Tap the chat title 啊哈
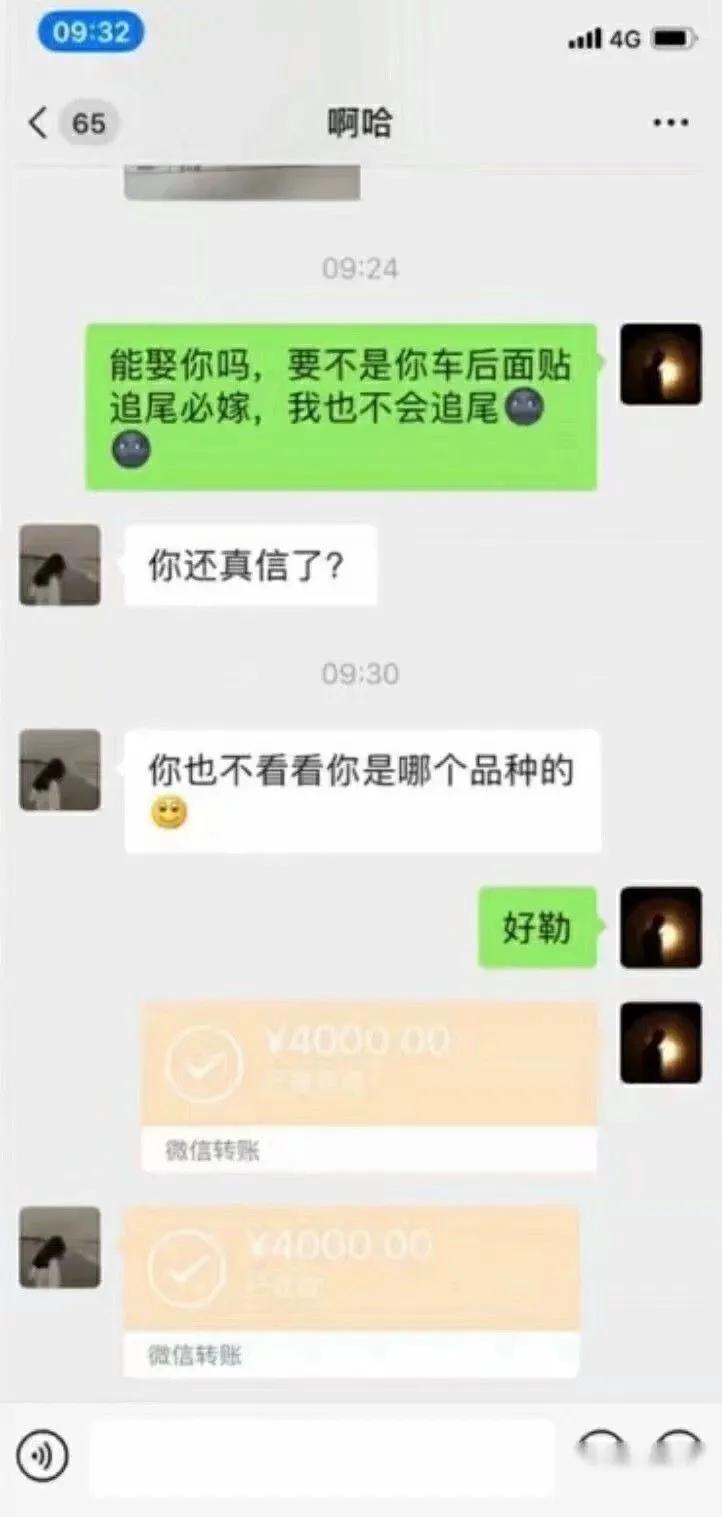 tap(360, 122)
